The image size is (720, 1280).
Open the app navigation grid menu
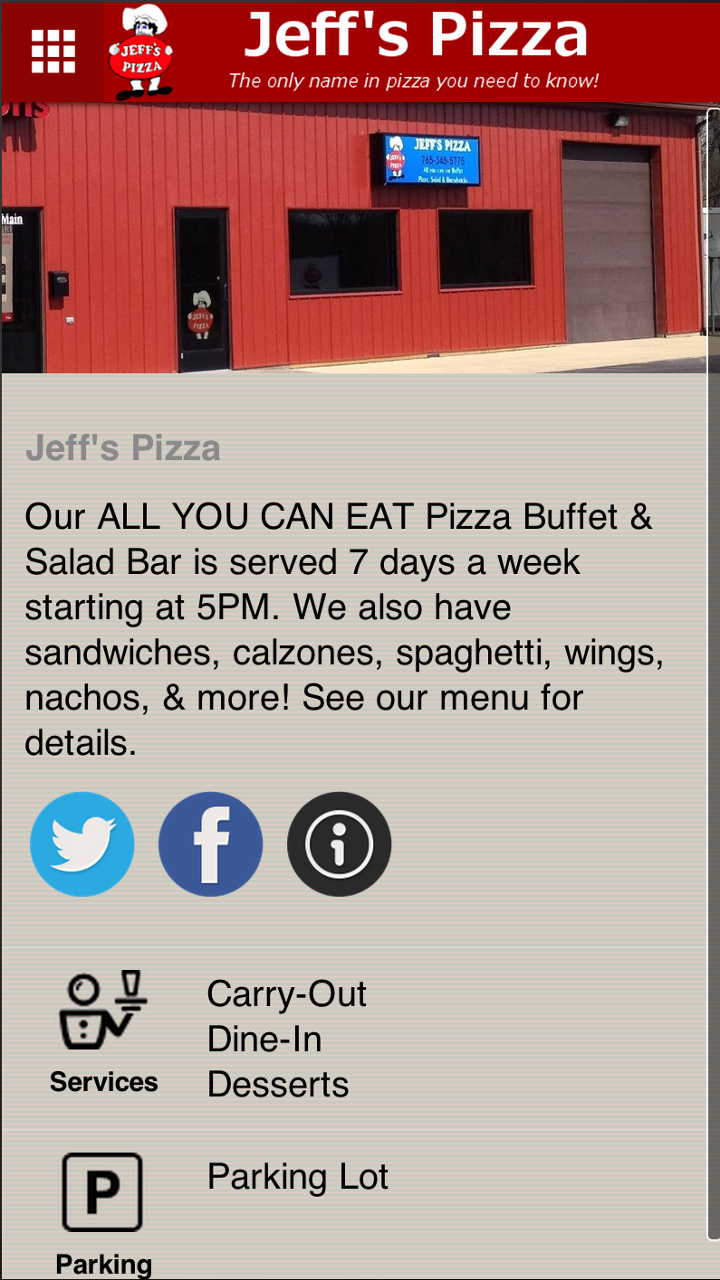click(x=53, y=50)
